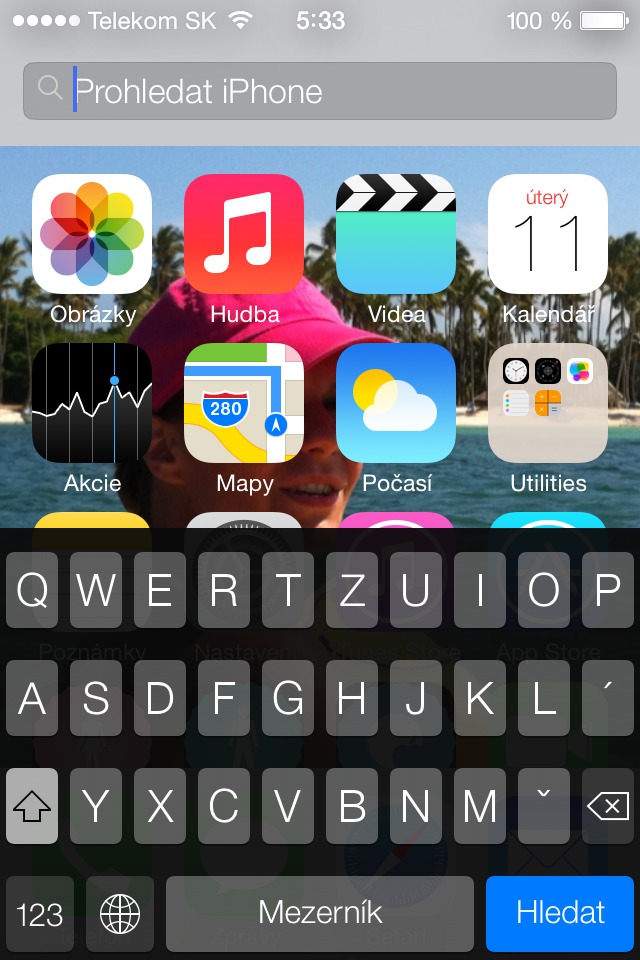Tap the backspace delete key
Image resolution: width=640 pixels, height=960 pixels.
[x=608, y=806]
